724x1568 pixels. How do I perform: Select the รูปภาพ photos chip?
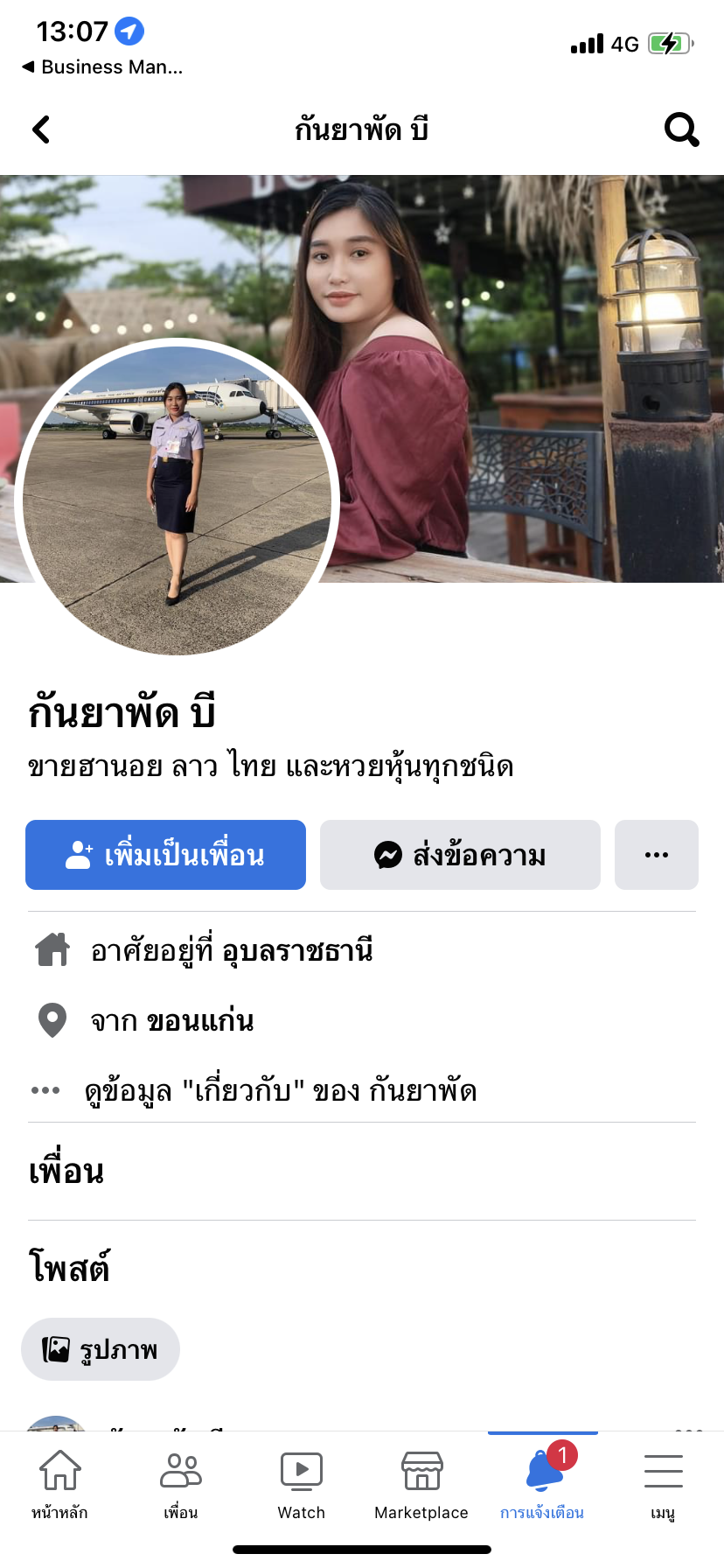click(x=101, y=1349)
